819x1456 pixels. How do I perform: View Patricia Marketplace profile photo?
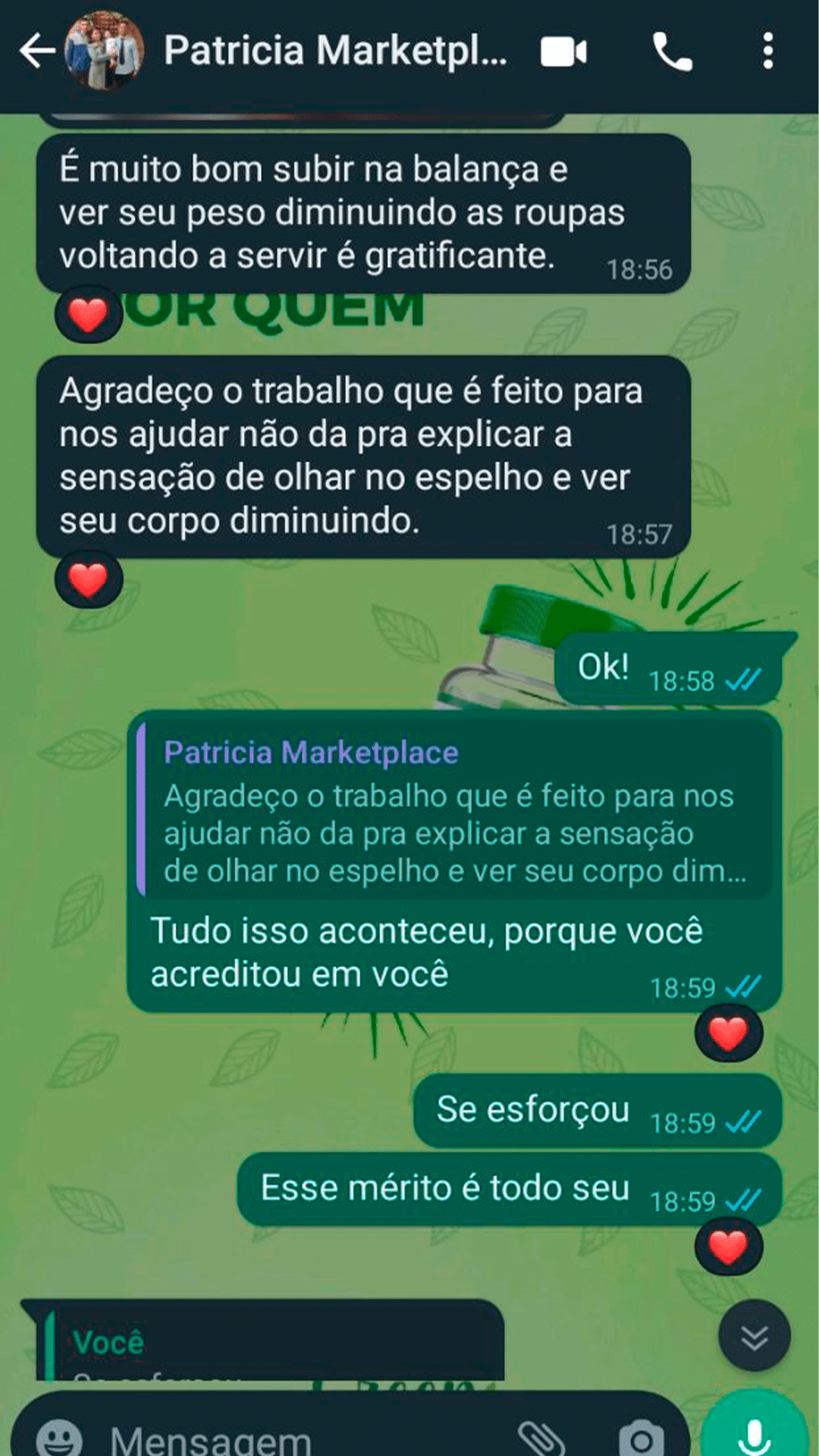click(x=104, y=52)
